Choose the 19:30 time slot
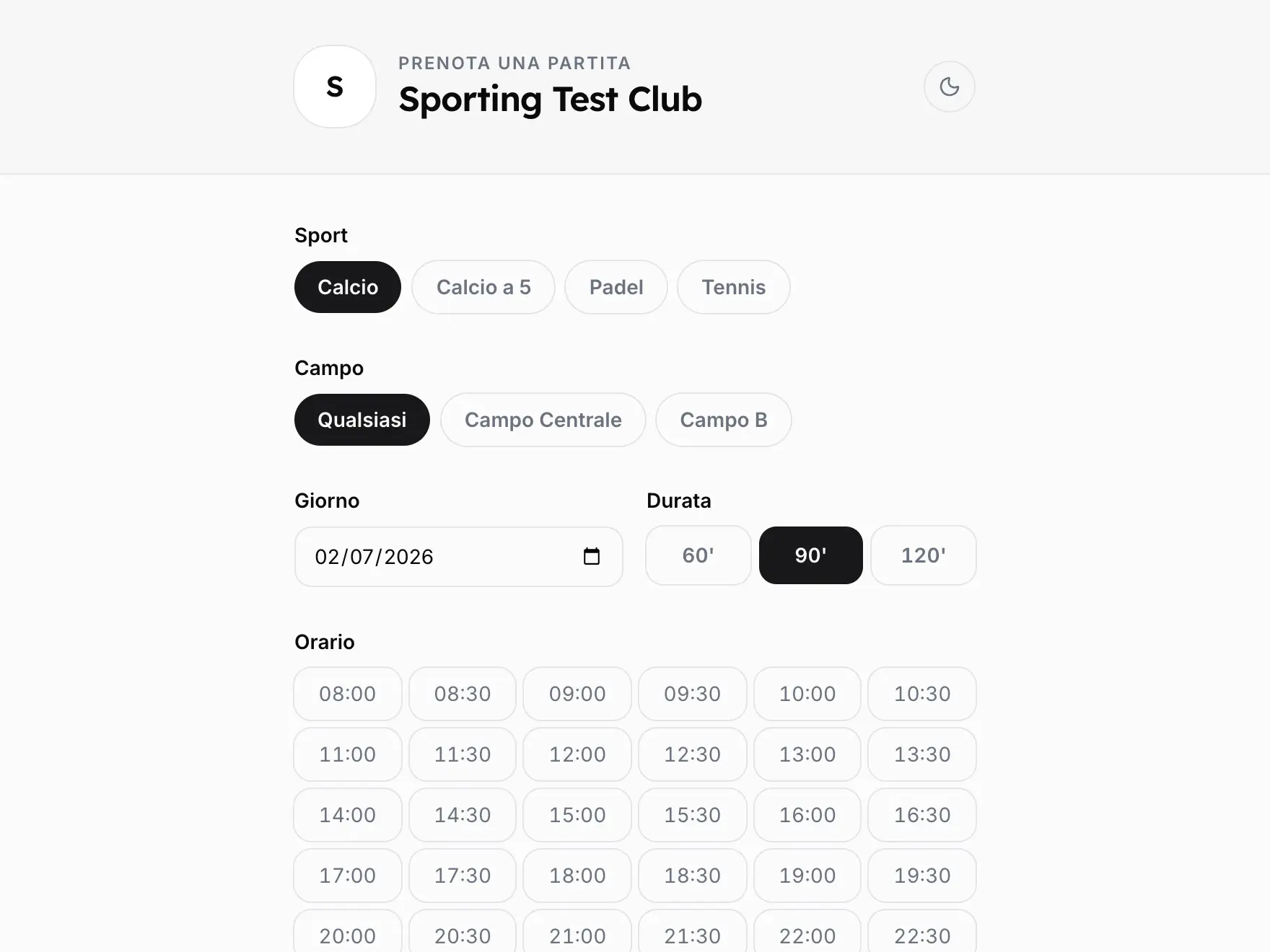This screenshot has height=952, width=1270. tap(922, 876)
